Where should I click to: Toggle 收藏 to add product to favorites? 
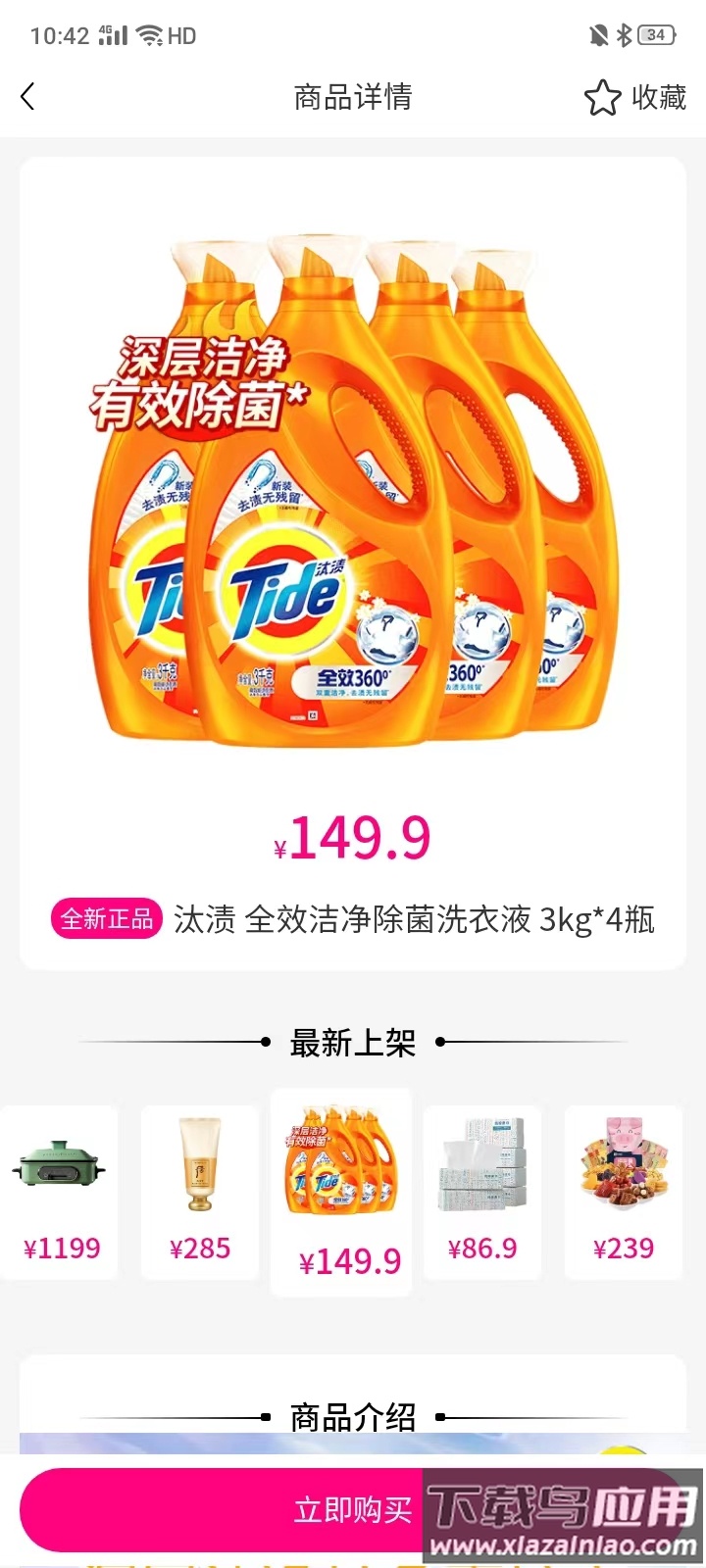coord(655,96)
